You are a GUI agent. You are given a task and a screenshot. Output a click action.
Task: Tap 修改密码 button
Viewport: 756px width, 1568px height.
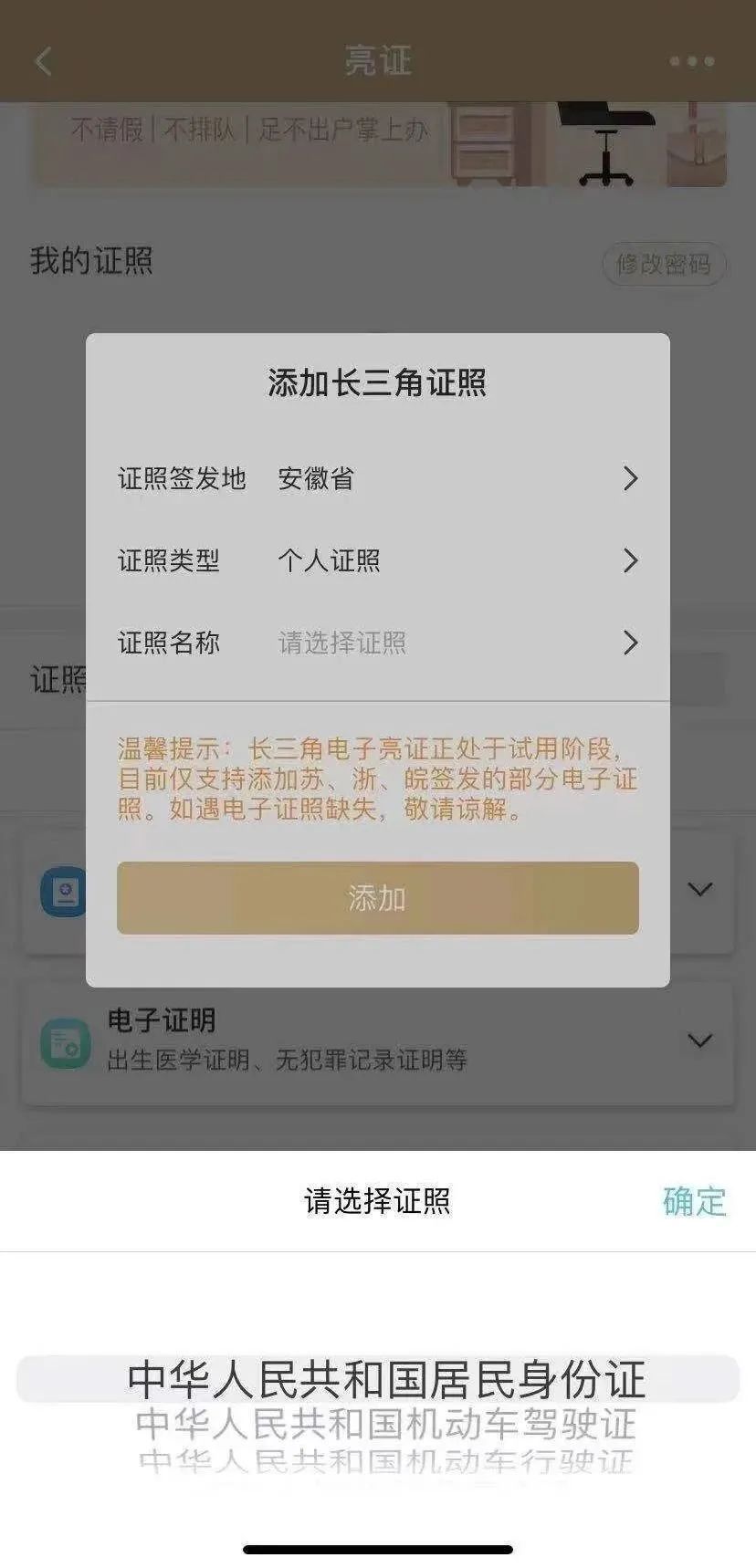point(664,265)
